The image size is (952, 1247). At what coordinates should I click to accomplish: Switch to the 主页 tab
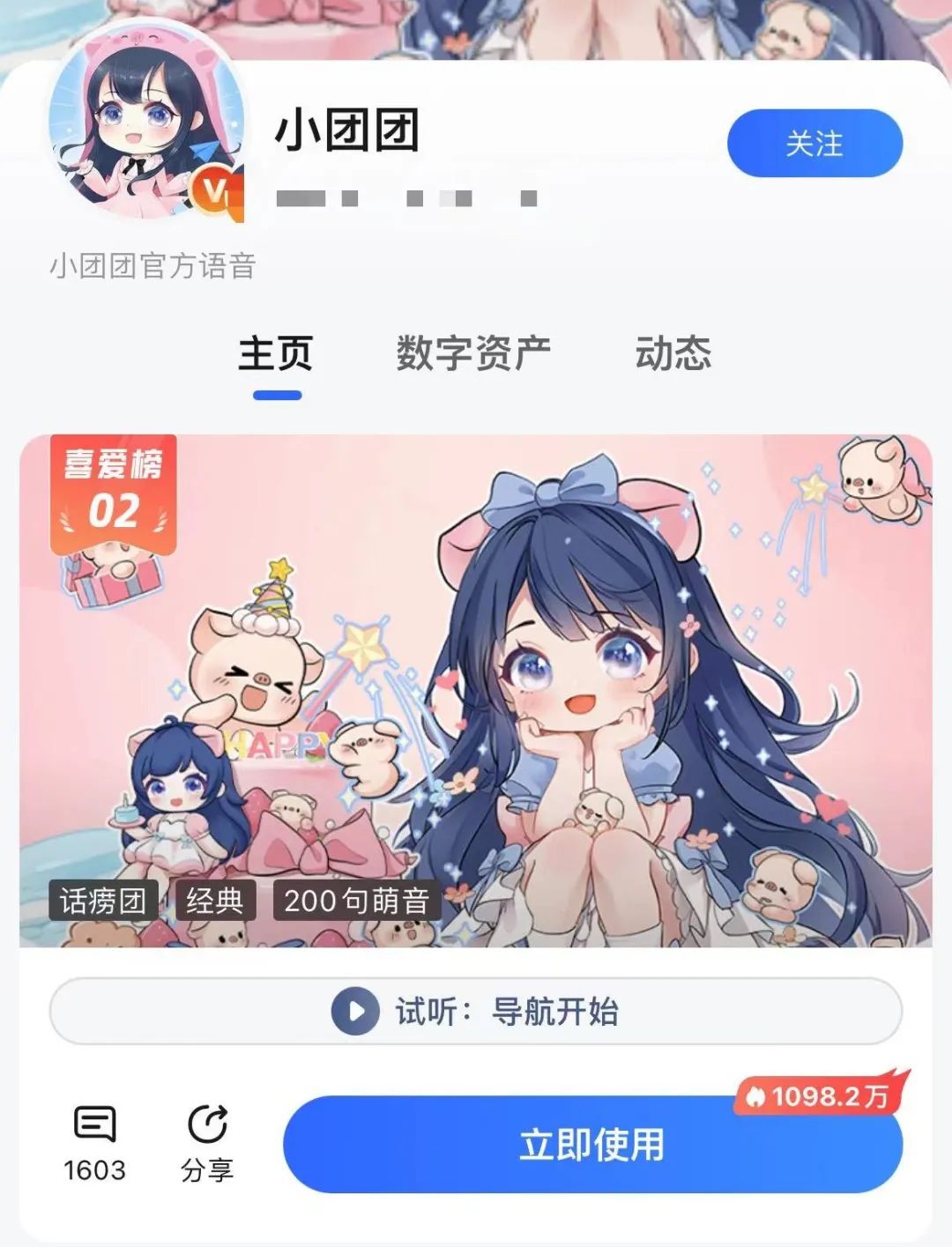tap(276, 354)
